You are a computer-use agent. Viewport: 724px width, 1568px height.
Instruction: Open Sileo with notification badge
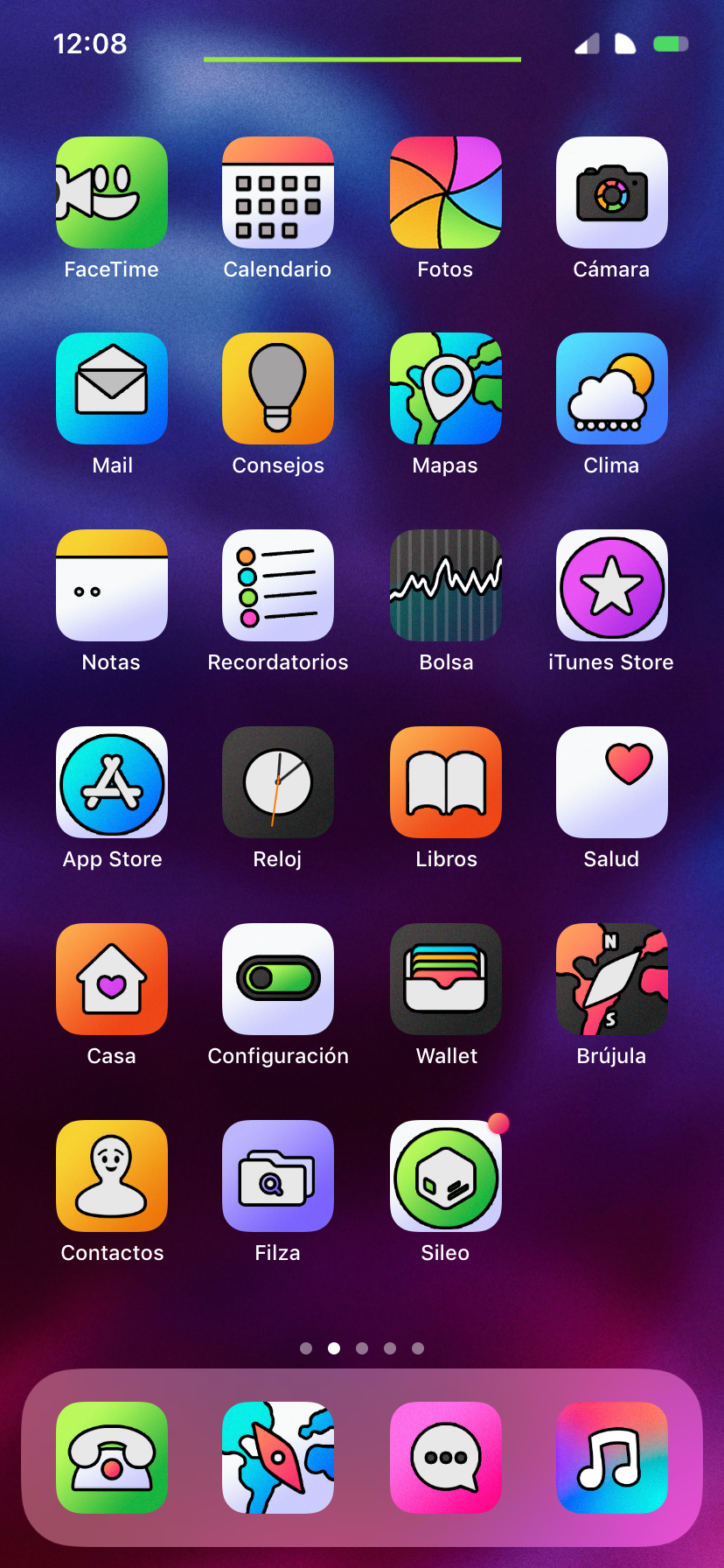pyautogui.click(x=446, y=1176)
